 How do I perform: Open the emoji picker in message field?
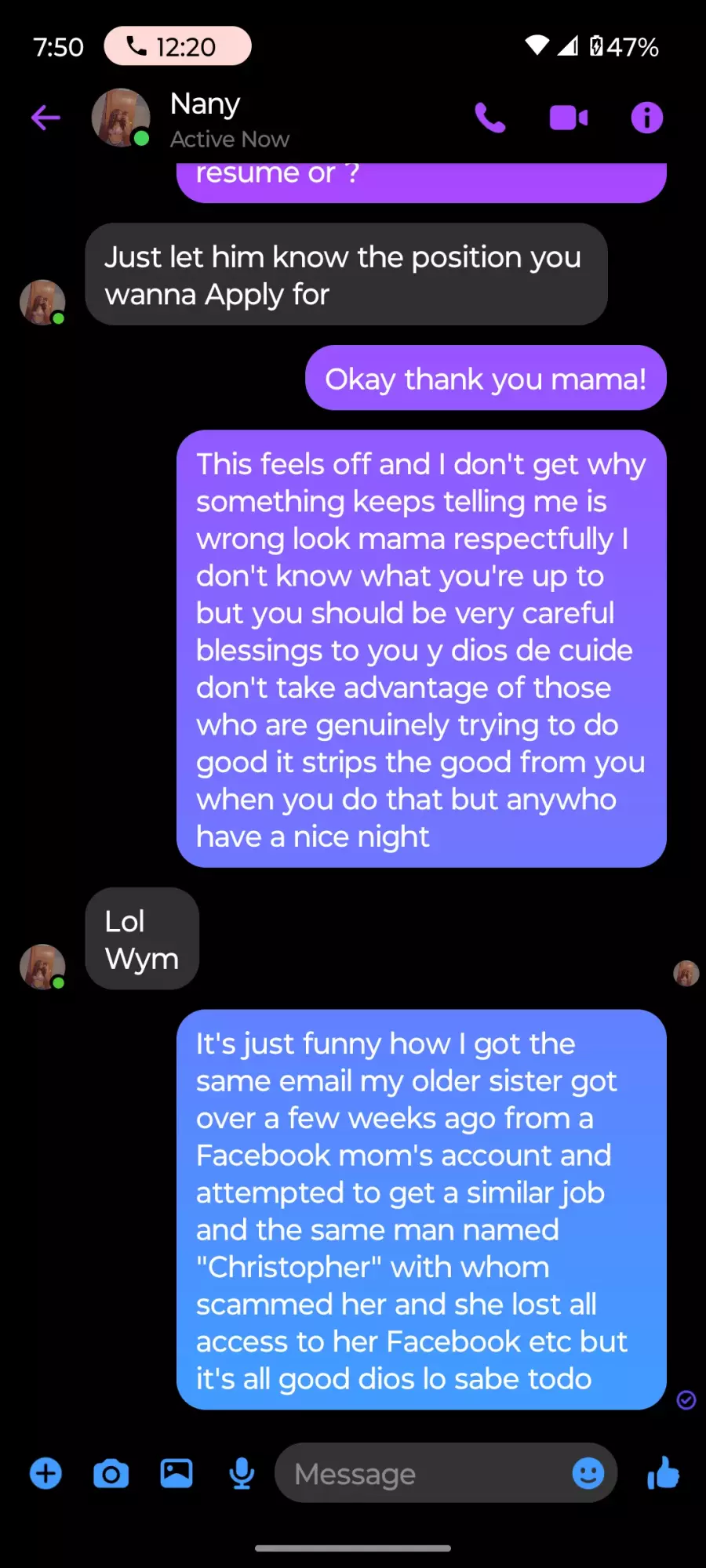[588, 1473]
